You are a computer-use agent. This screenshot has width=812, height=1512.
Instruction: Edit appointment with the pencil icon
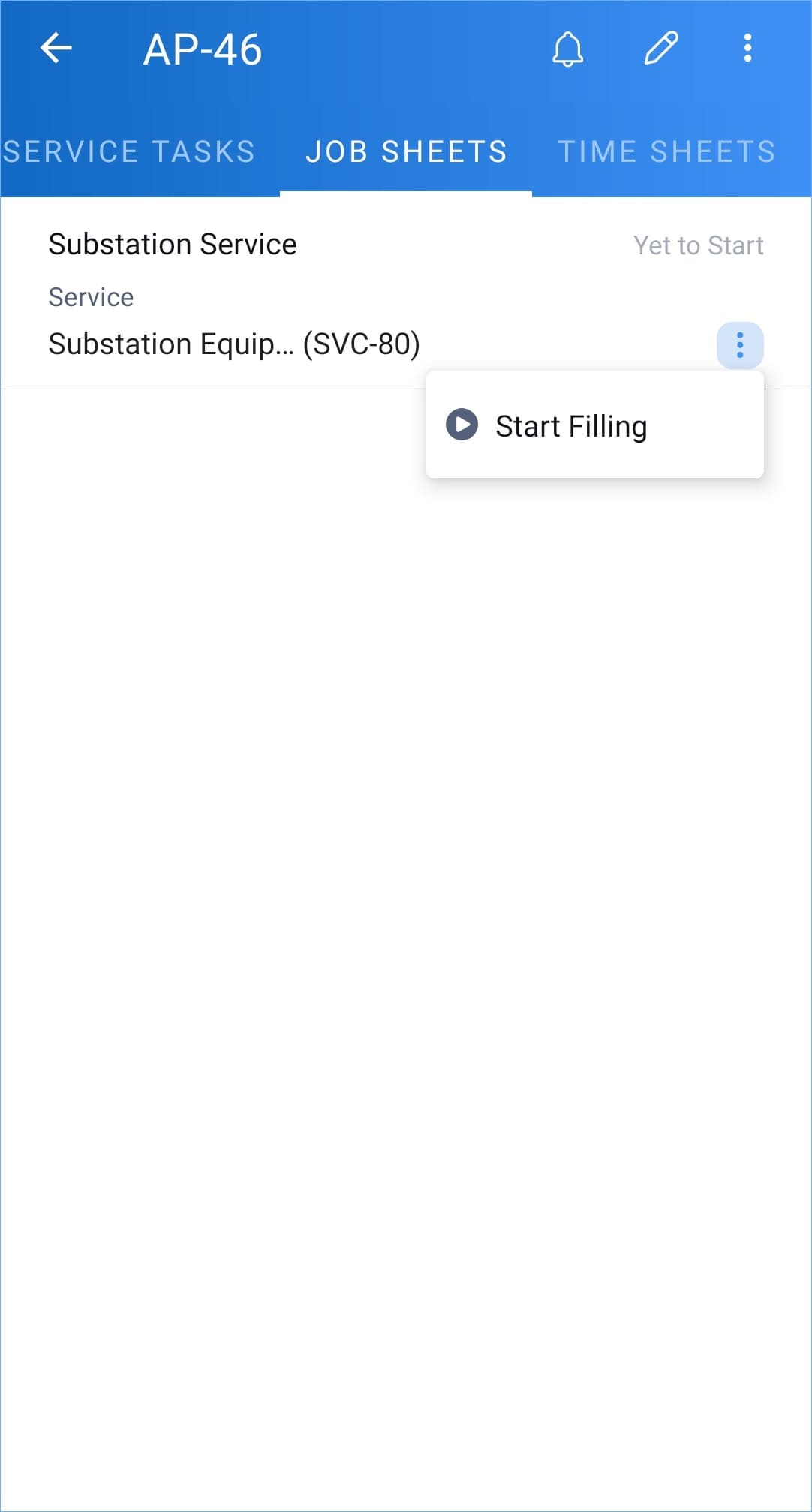(x=661, y=49)
